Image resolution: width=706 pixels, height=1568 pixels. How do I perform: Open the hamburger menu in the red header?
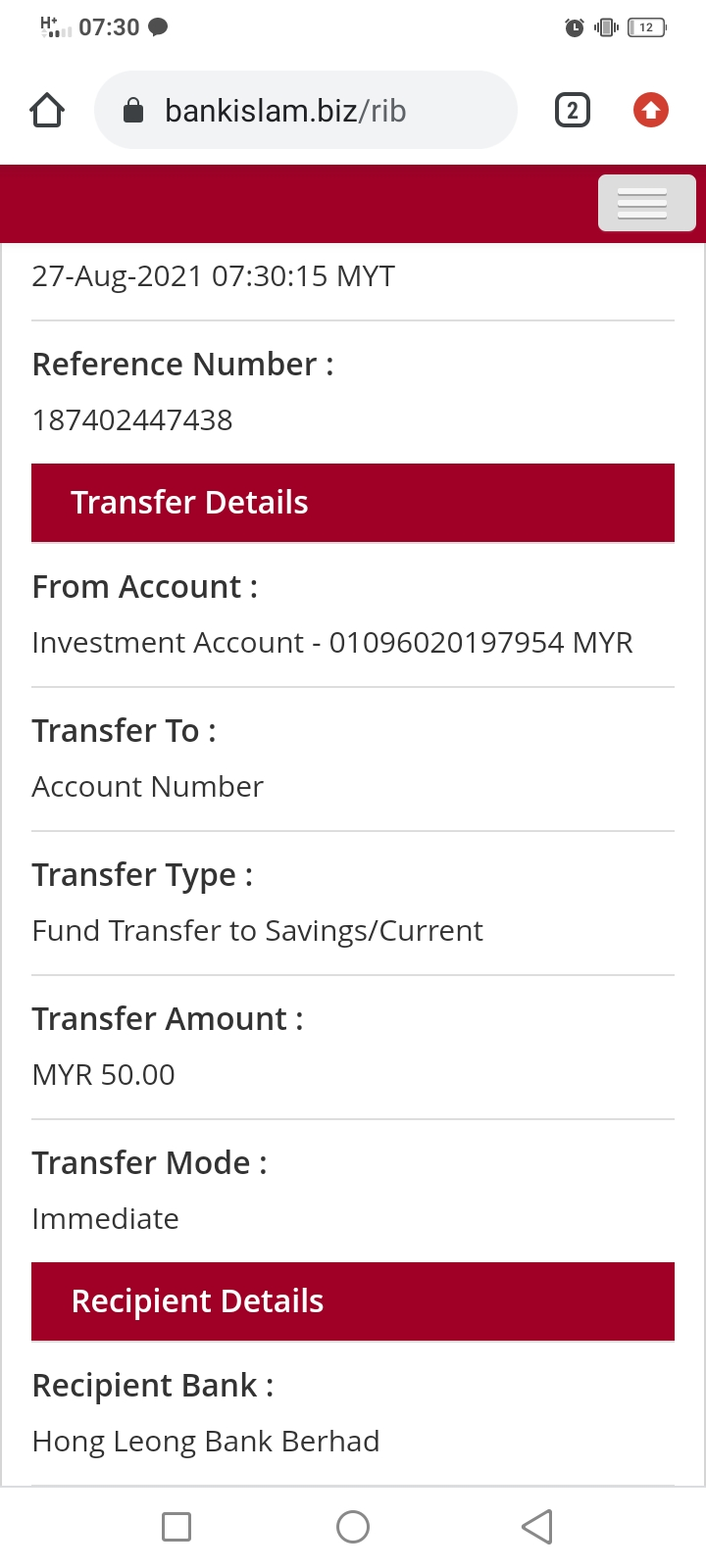pyautogui.click(x=647, y=203)
